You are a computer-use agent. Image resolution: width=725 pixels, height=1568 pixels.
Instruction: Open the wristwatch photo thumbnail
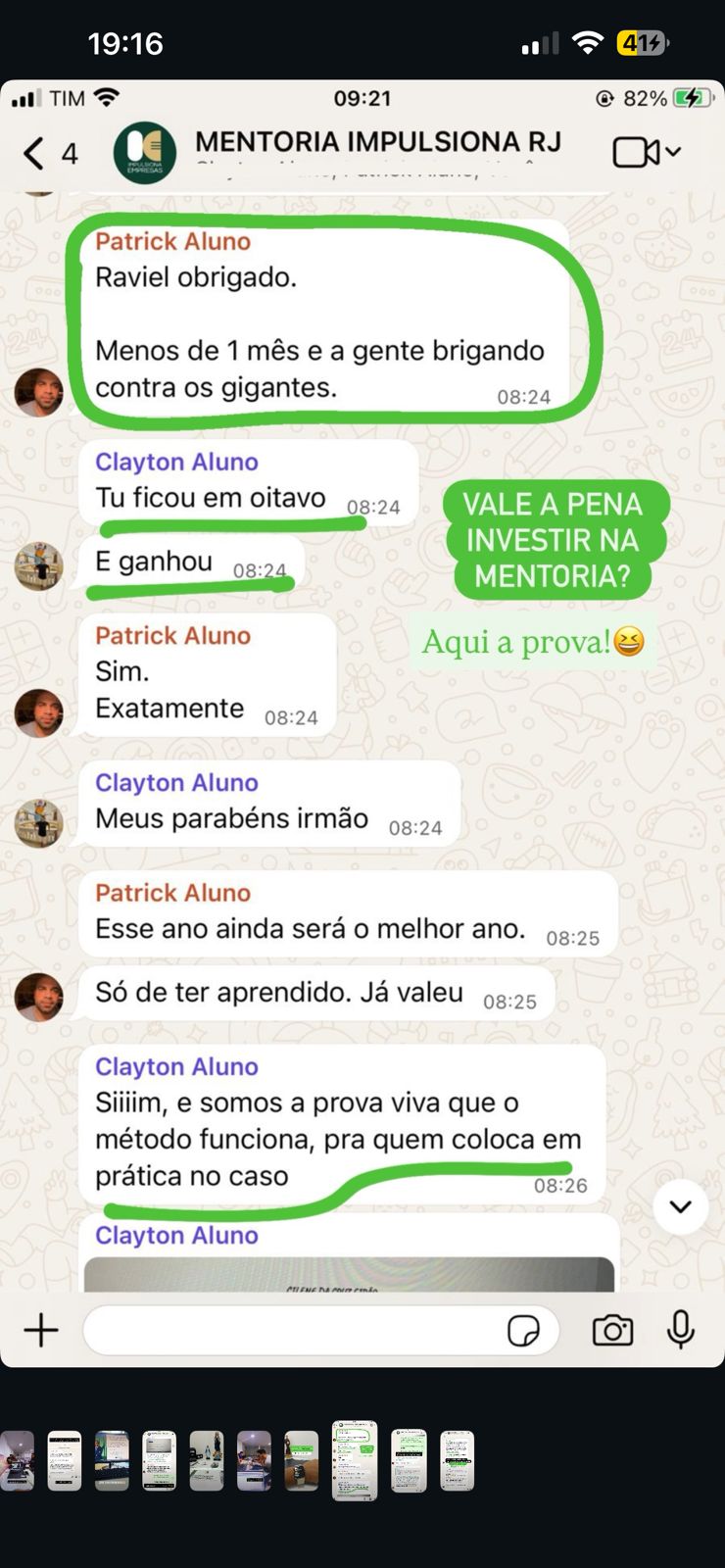click(x=302, y=1460)
